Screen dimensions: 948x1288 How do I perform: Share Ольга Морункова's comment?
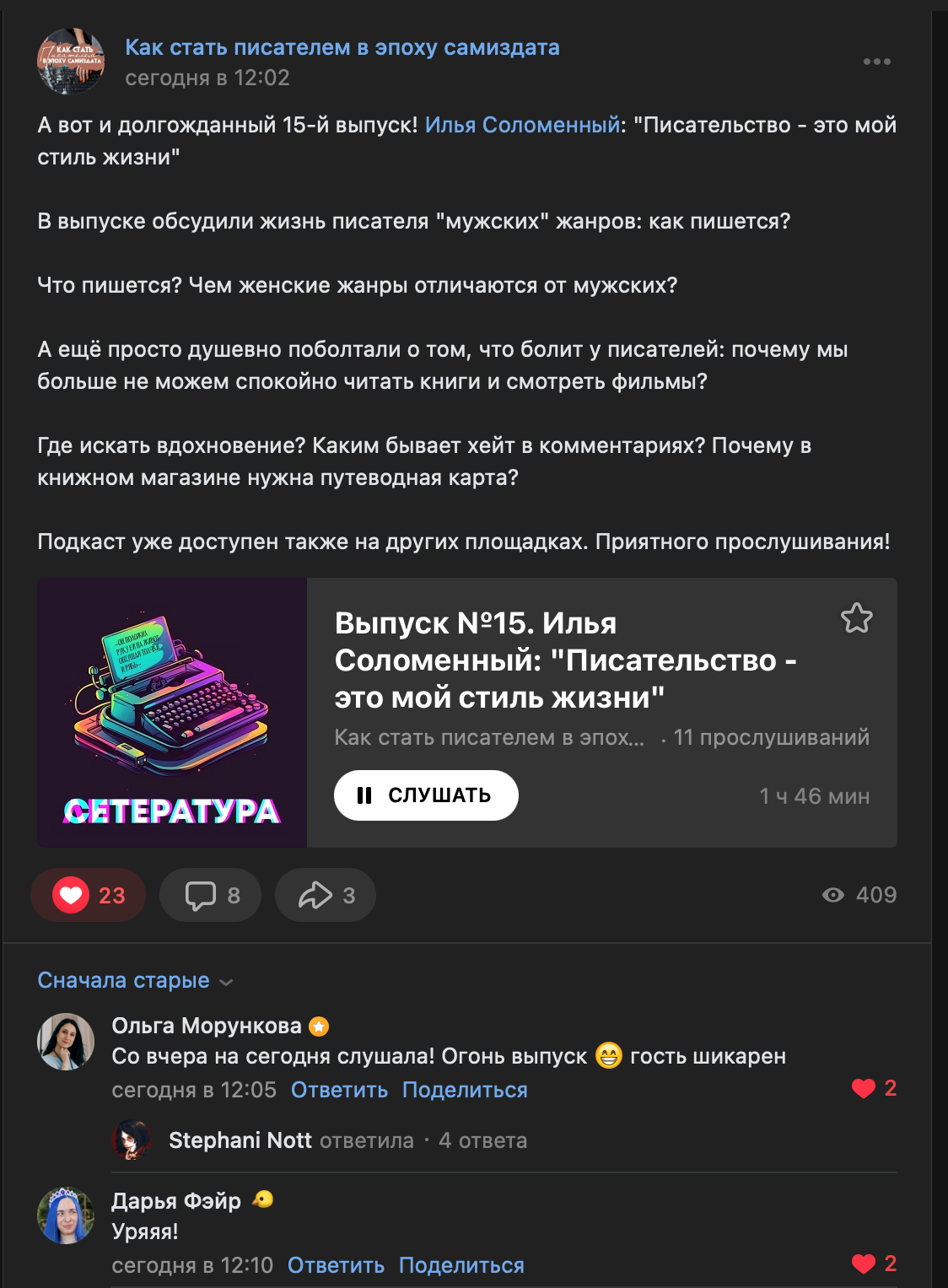pos(465,1090)
